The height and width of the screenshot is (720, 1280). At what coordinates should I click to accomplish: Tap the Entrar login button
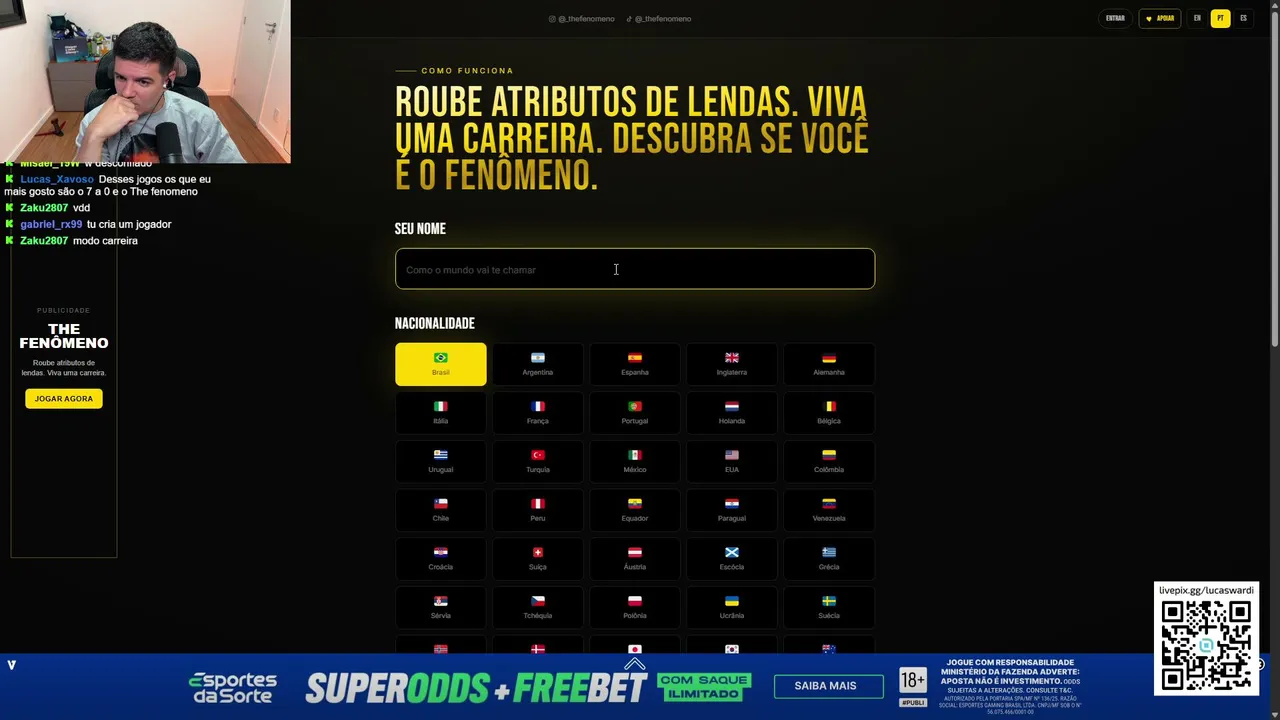click(1115, 18)
